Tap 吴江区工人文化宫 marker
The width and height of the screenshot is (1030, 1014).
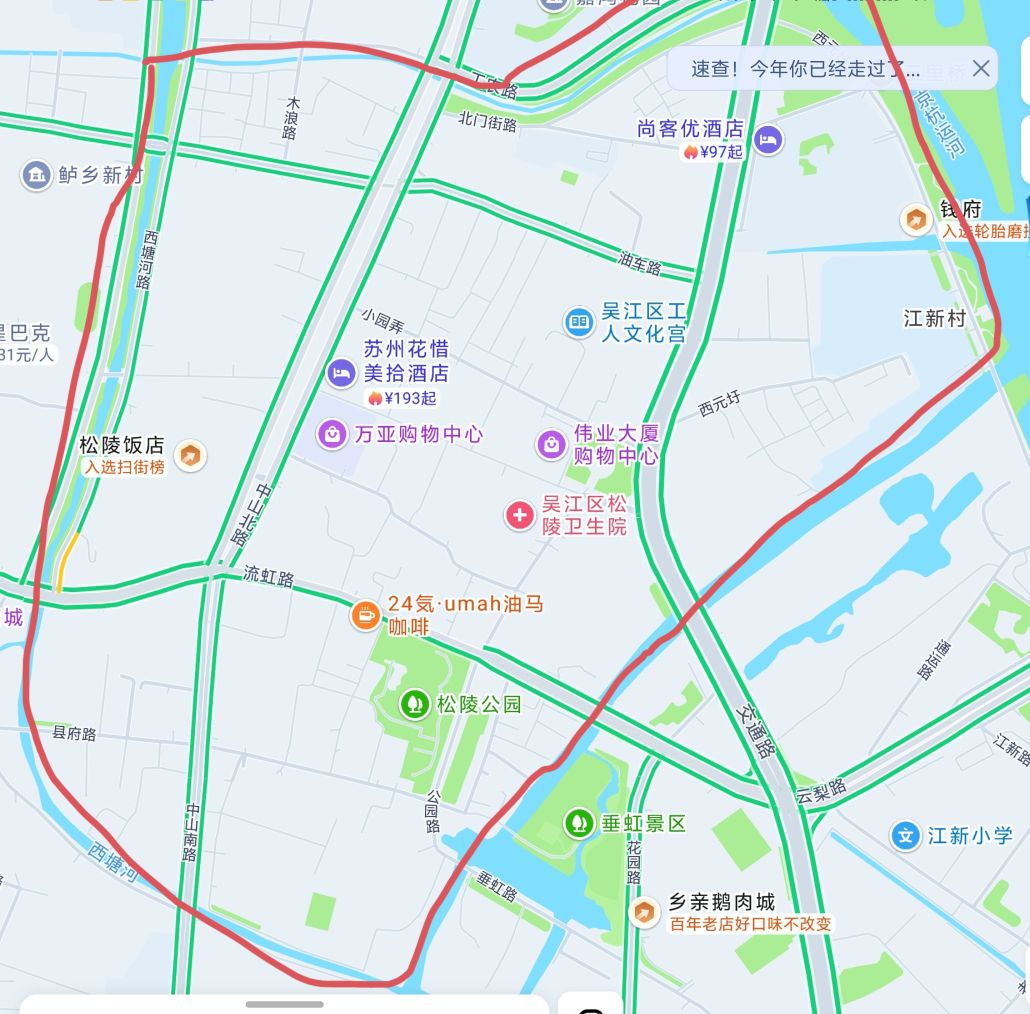(x=578, y=322)
